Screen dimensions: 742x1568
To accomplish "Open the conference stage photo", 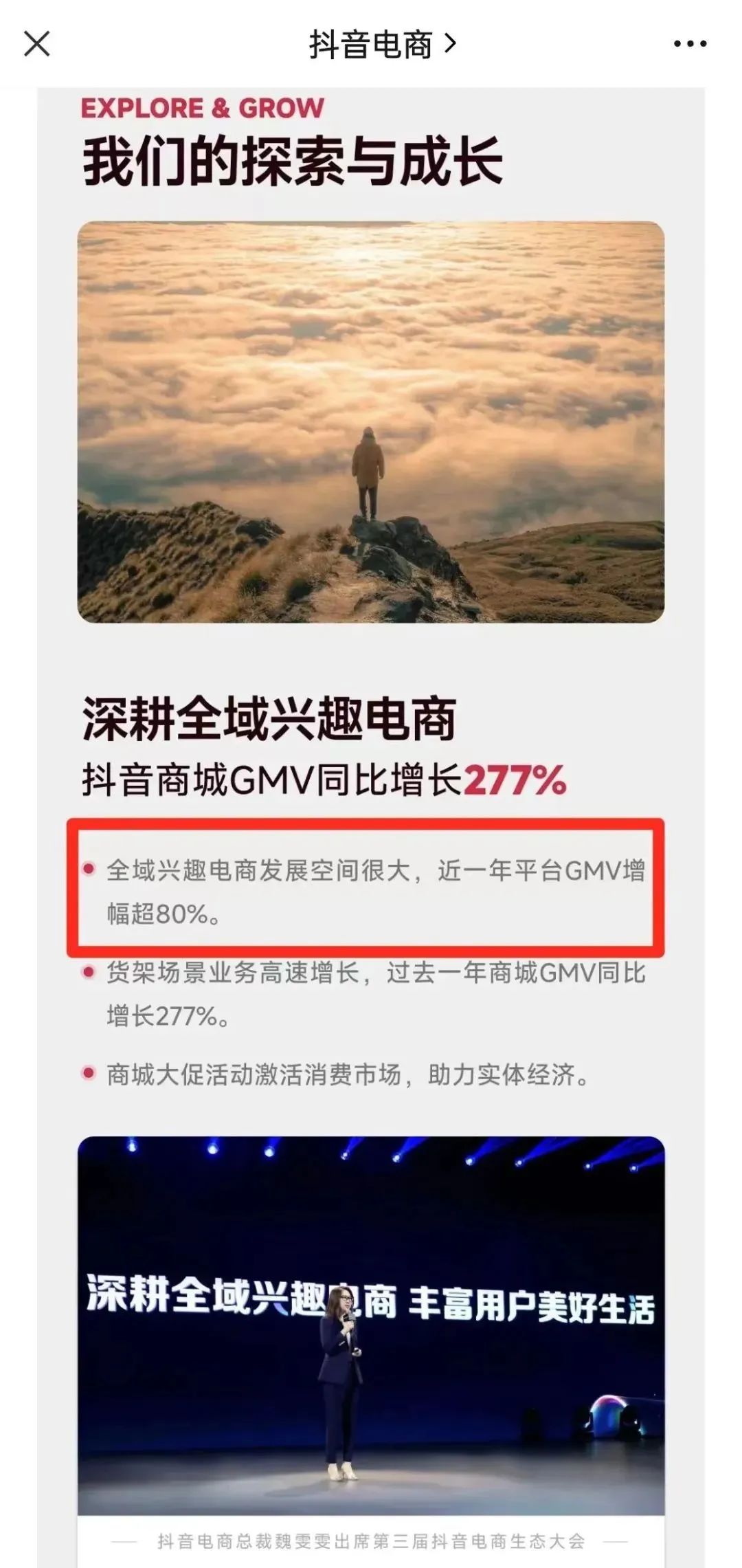I will [x=370, y=1332].
